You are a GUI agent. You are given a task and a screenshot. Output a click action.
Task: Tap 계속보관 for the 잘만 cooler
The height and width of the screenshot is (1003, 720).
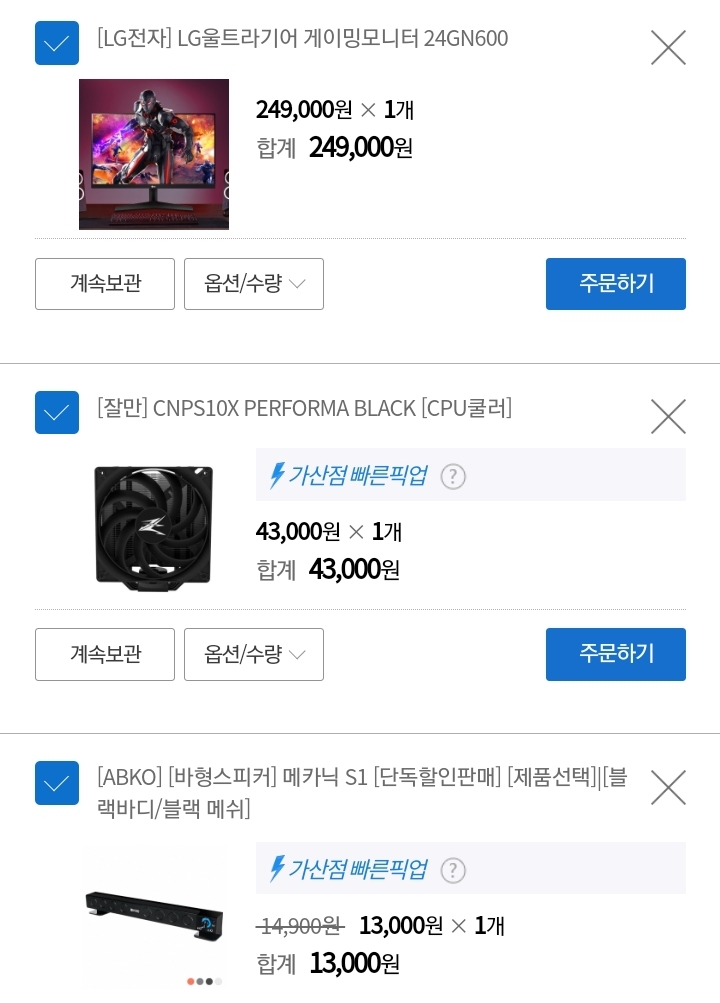click(x=105, y=654)
